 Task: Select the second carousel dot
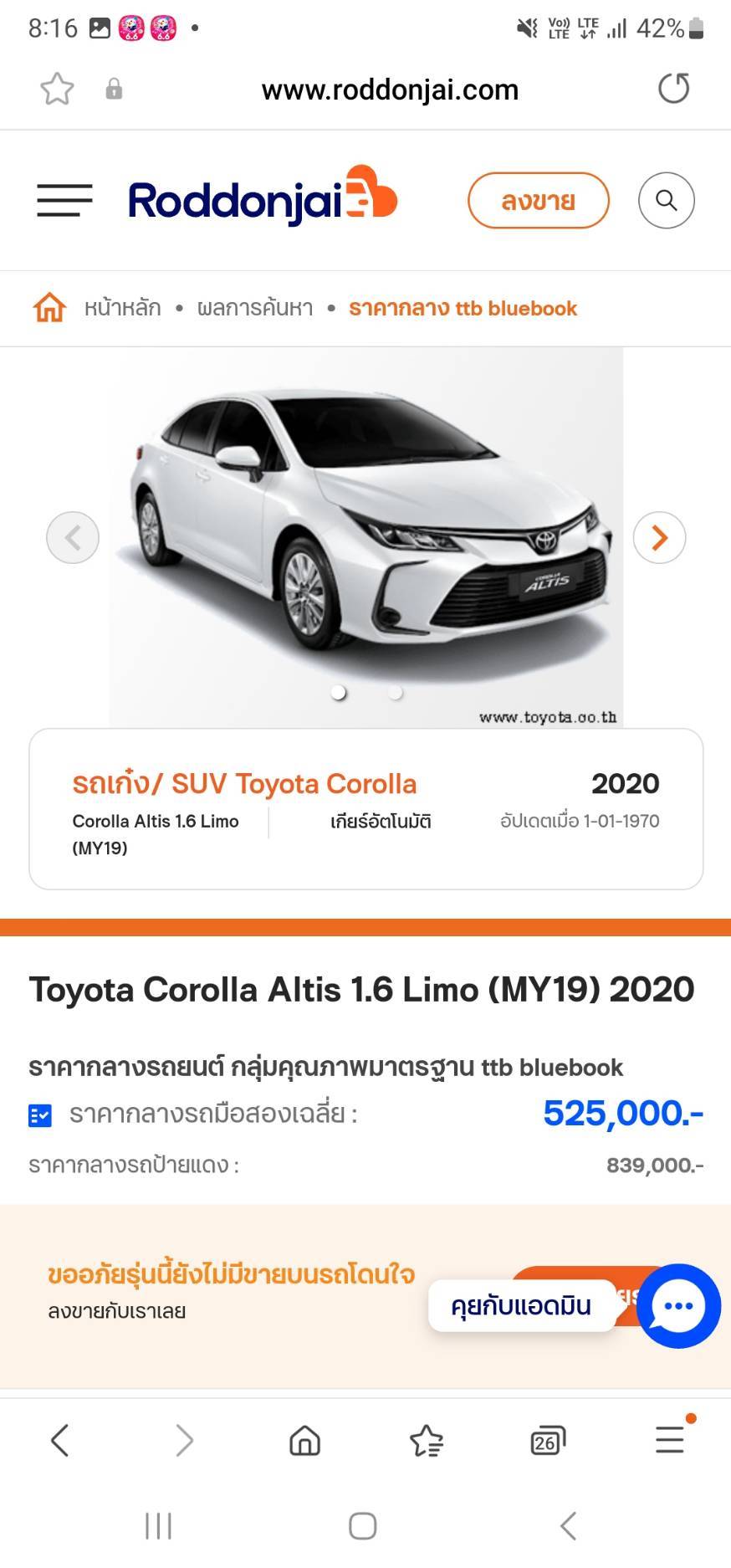396,693
